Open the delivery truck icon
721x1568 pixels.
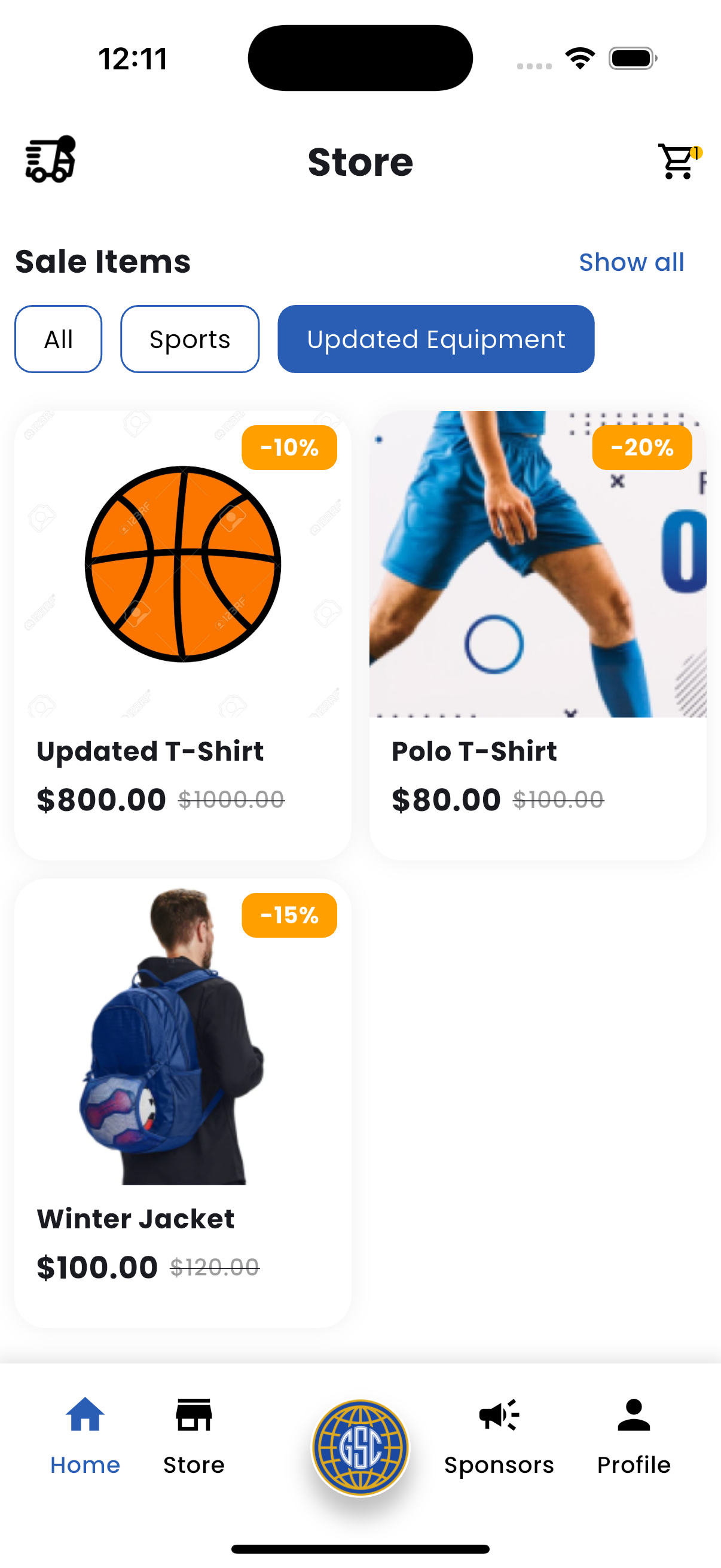click(50, 160)
